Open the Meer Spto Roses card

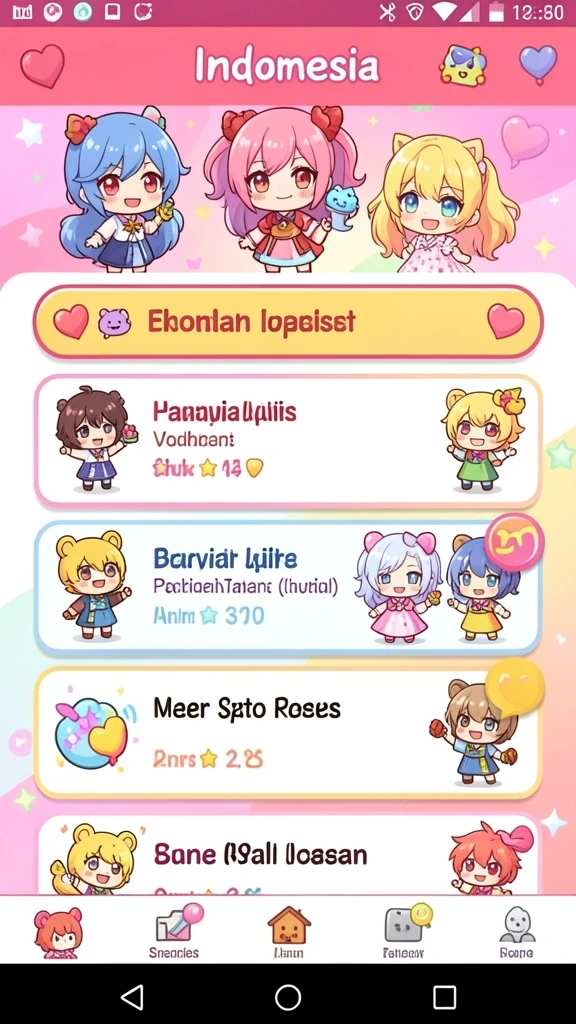288,733
